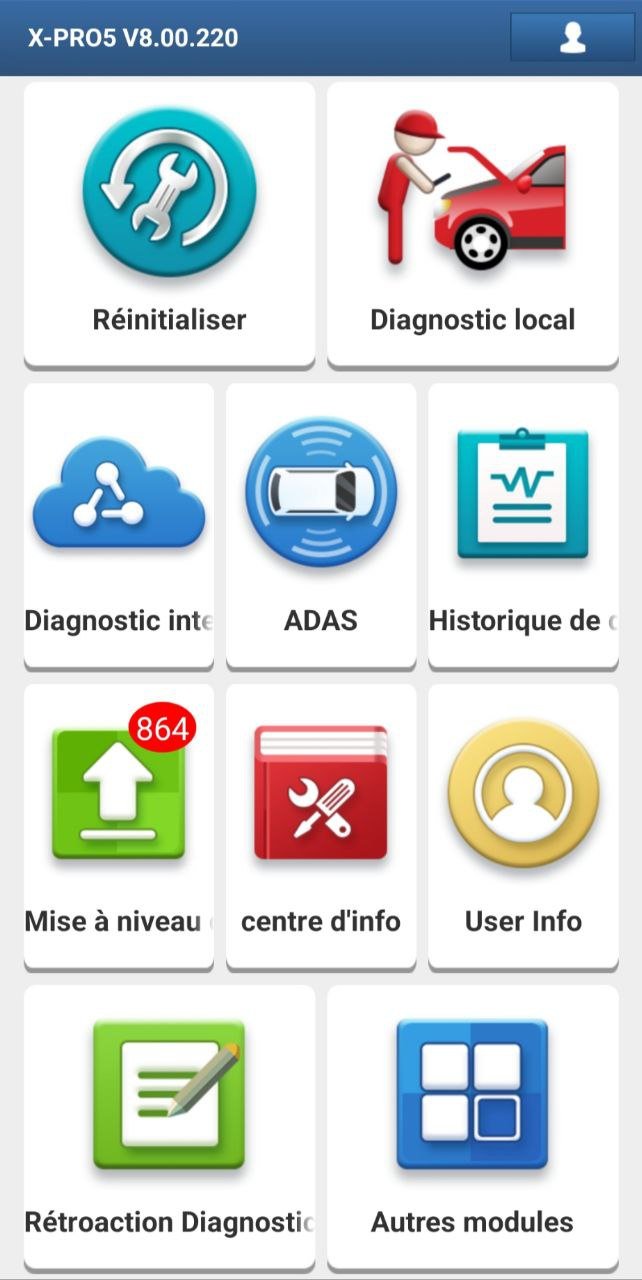Open Mise à niveau with 864 updates
642x1280 pixels.
(x=119, y=826)
